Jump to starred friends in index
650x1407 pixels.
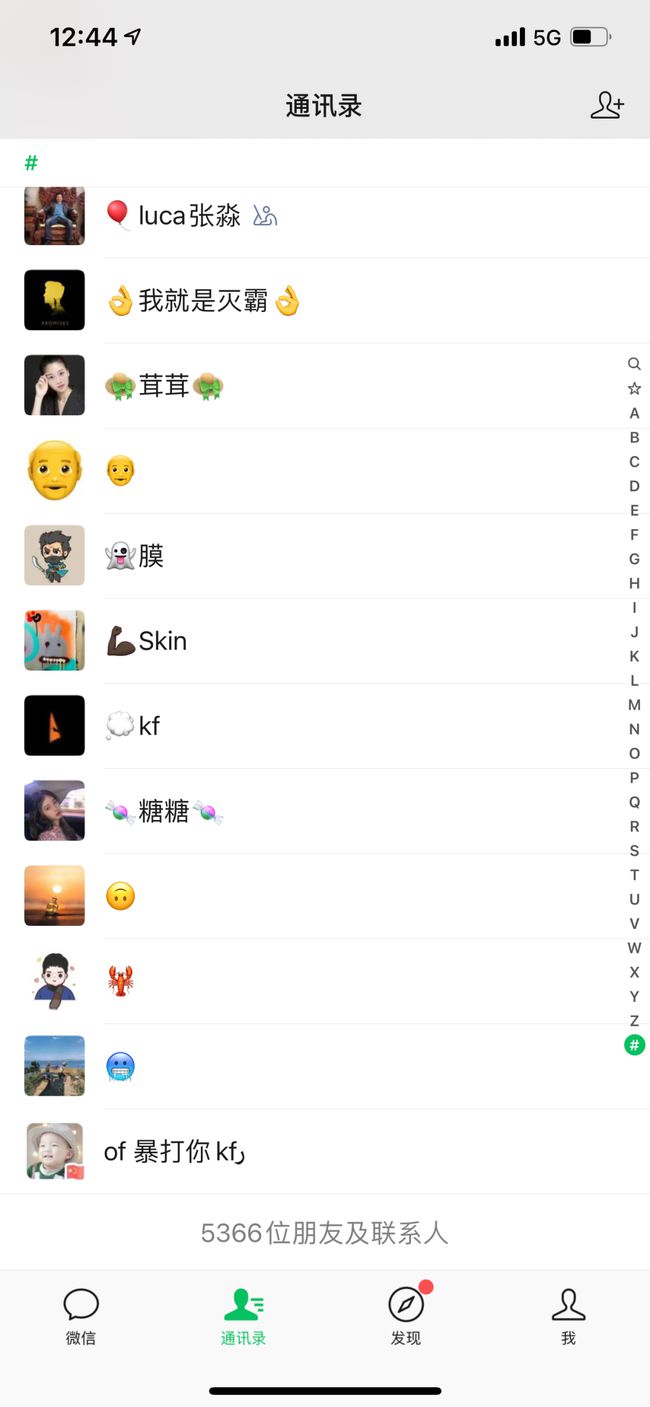click(x=634, y=389)
